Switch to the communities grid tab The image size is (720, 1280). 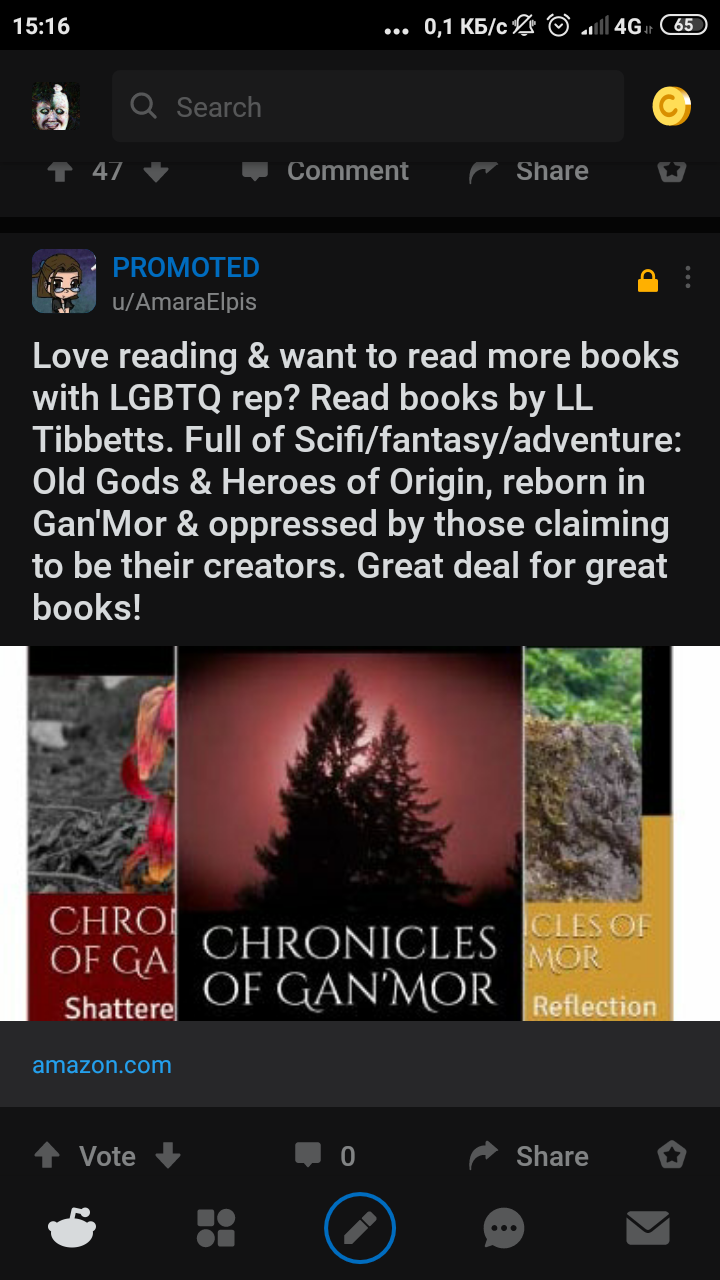tap(216, 1228)
